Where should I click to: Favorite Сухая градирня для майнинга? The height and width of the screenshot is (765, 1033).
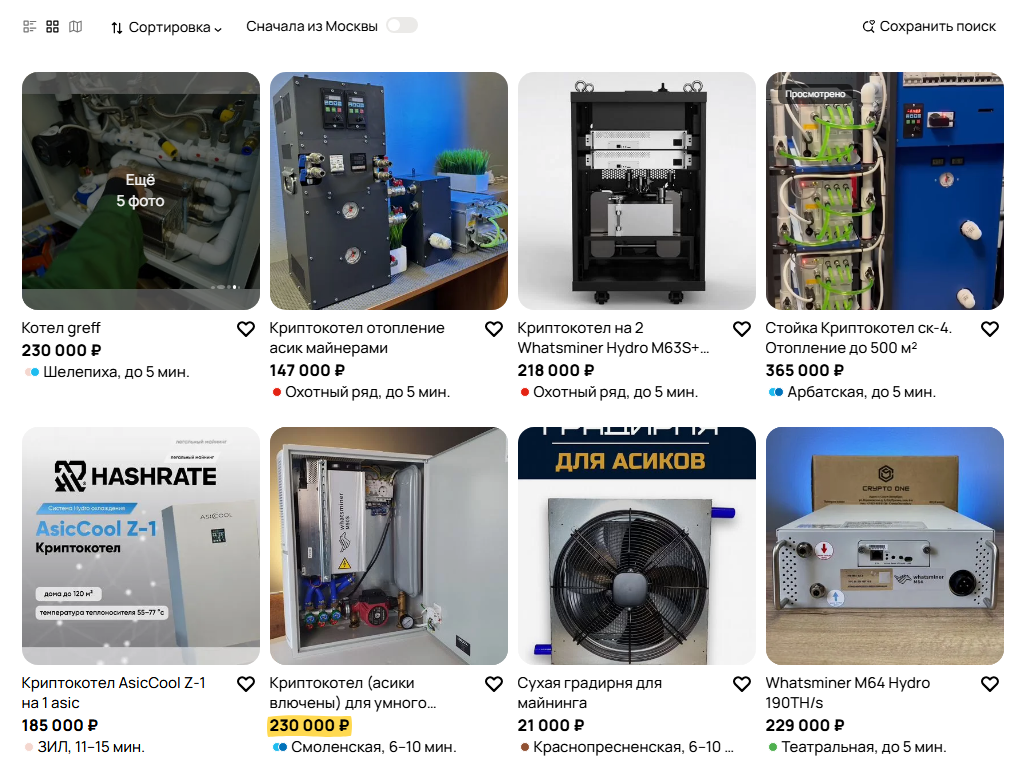(x=742, y=684)
